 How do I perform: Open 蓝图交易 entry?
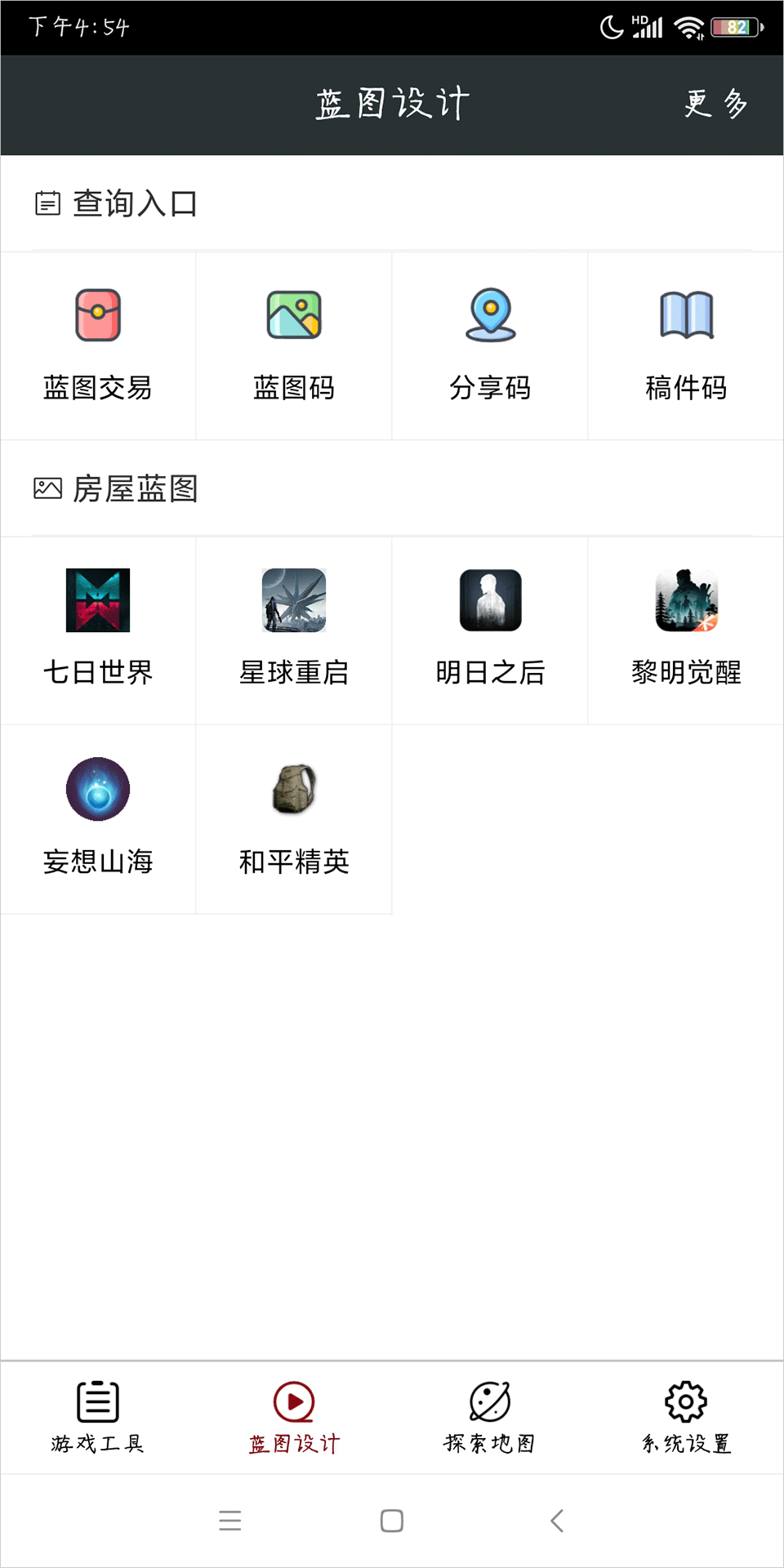click(x=98, y=346)
